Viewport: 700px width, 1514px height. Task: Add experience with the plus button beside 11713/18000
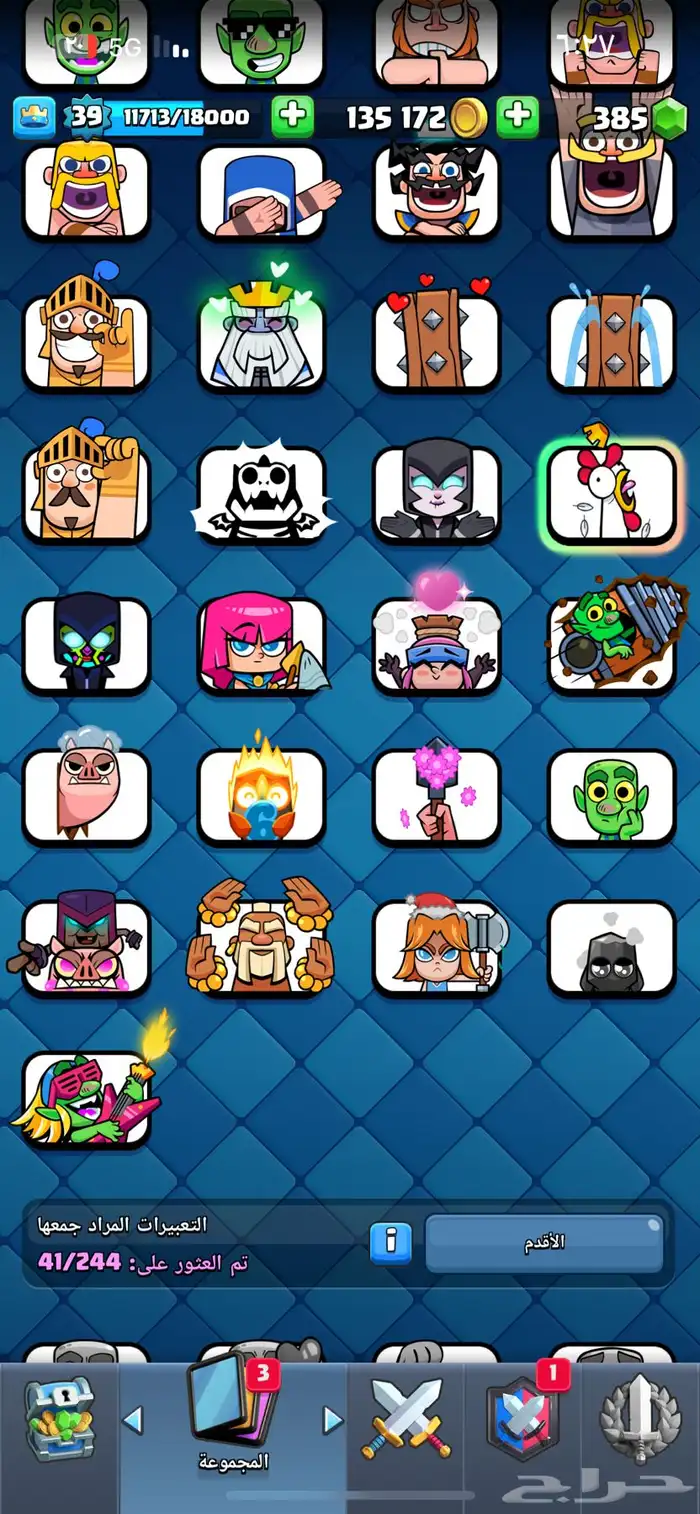[292, 118]
